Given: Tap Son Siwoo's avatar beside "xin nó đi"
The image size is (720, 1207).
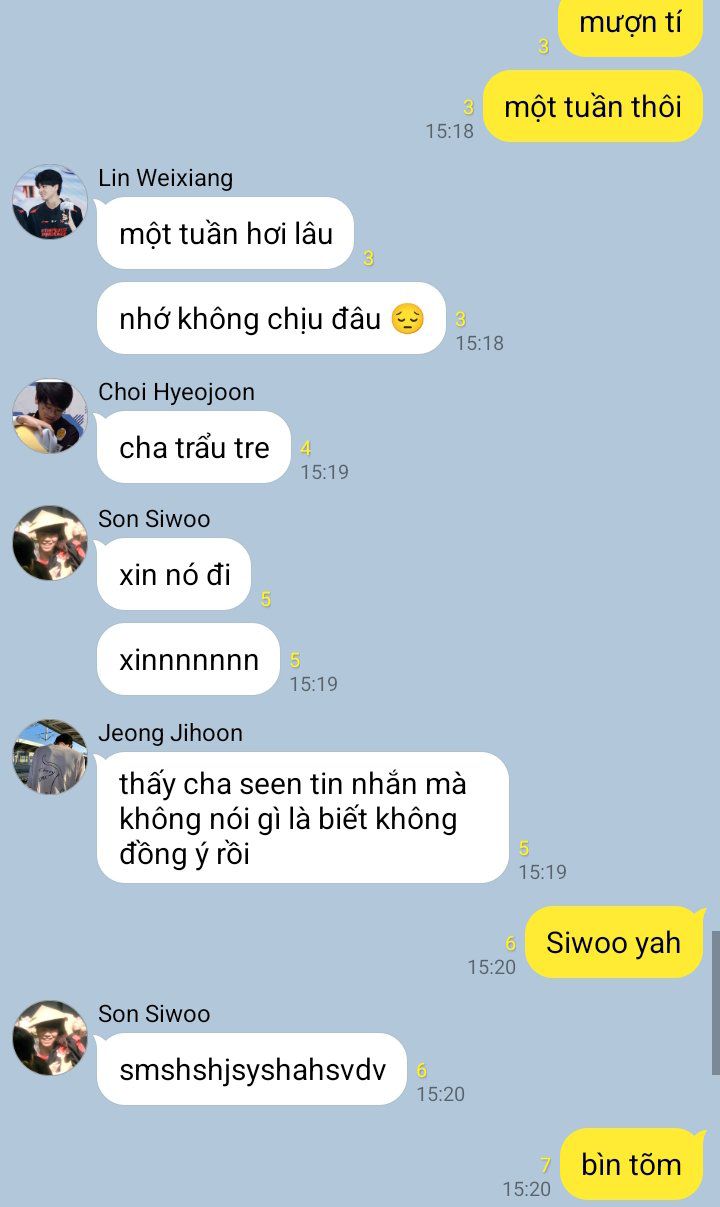Looking at the screenshot, I should click(x=50, y=543).
